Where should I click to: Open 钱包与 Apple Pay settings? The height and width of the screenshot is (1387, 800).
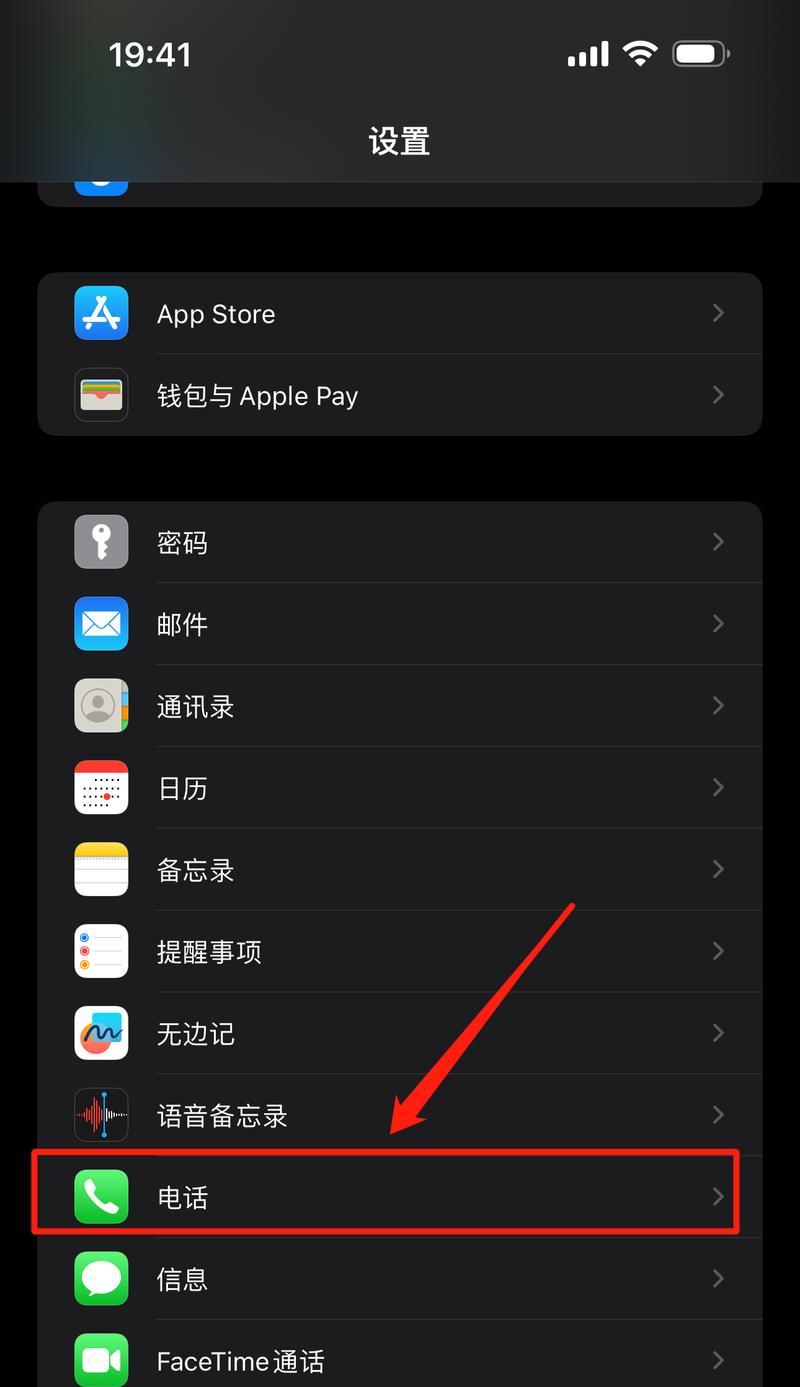(400, 396)
